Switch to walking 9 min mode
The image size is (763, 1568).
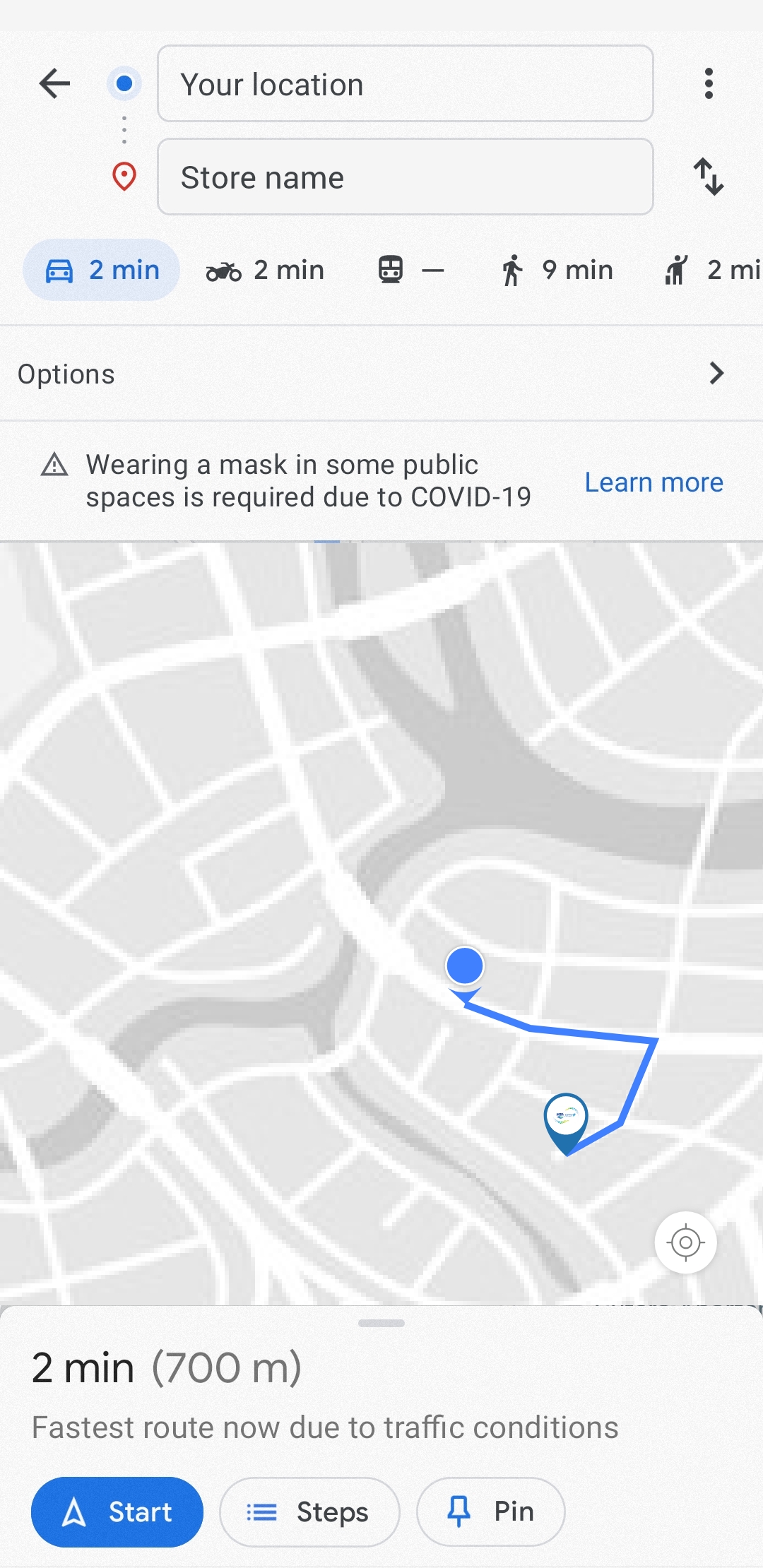tap(557, 270)
